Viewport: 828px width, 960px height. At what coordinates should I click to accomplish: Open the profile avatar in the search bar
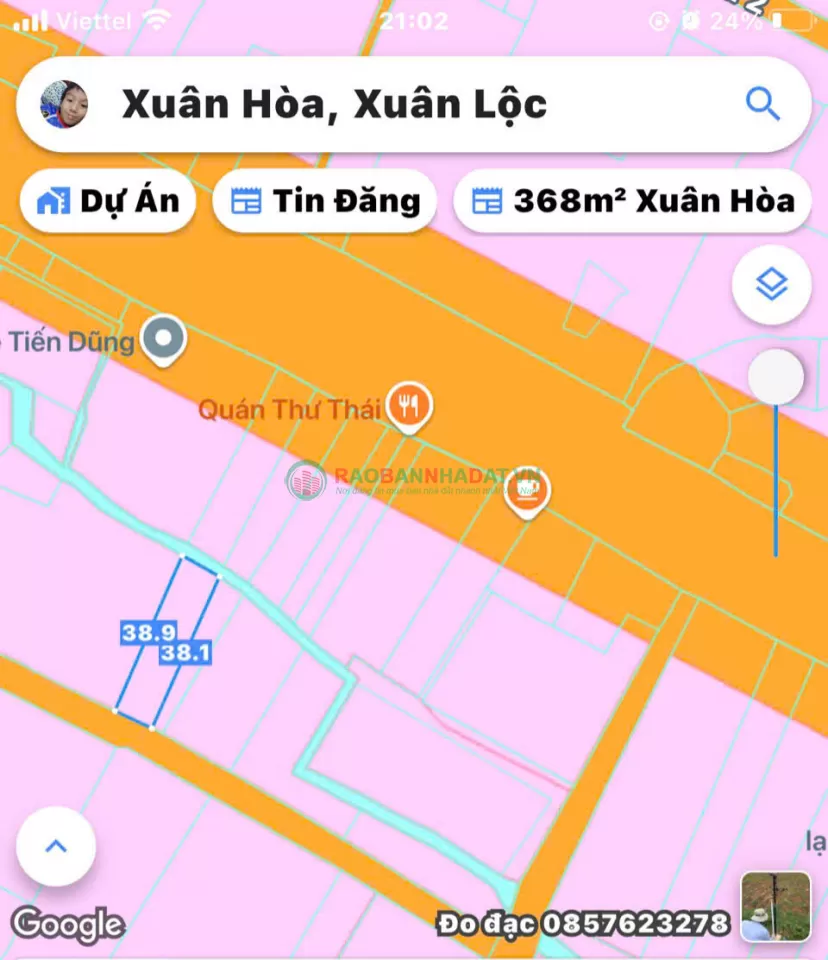[x=64, y=104]
